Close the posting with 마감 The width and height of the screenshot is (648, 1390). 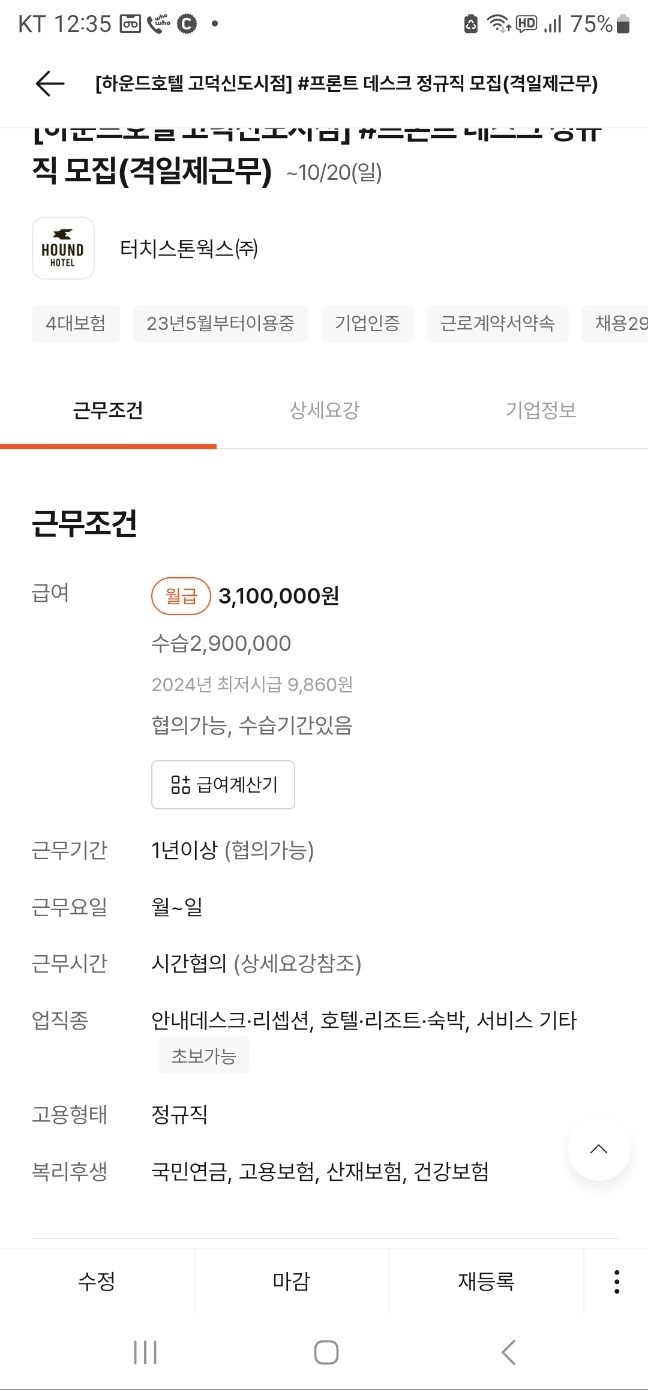[x=291, y=1281]
